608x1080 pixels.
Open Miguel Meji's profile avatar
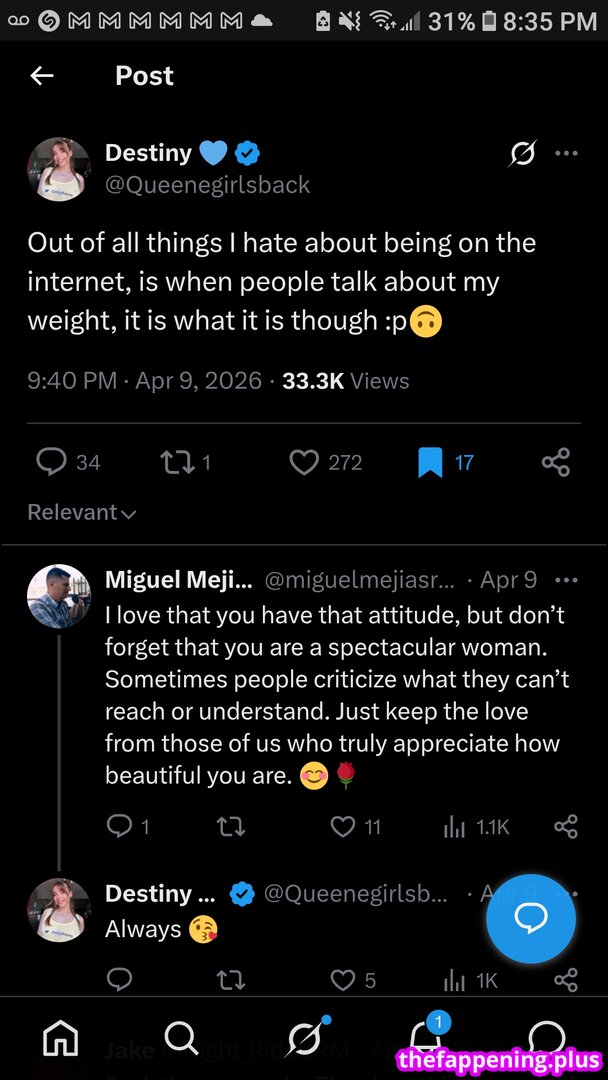point(59,596)
